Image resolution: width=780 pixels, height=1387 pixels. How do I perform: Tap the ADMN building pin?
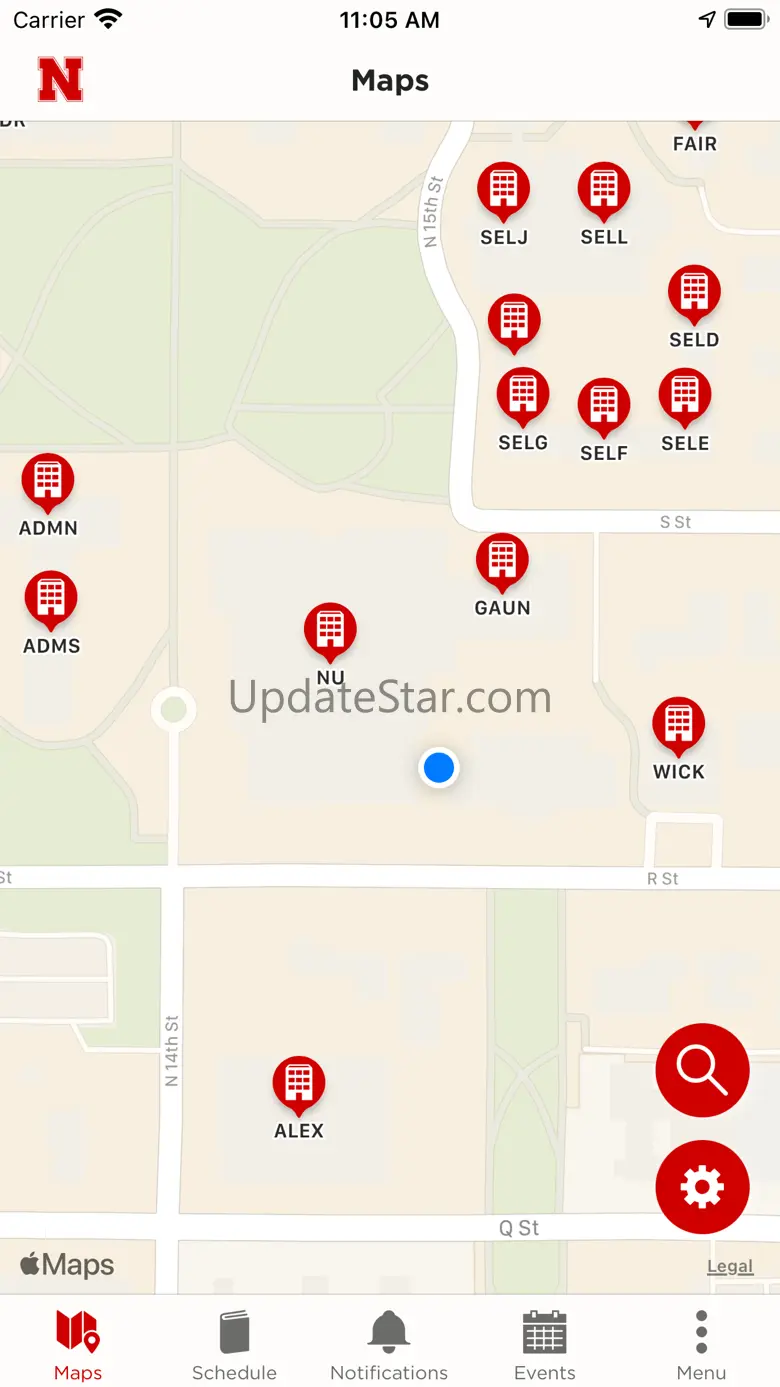coord(48,481)
